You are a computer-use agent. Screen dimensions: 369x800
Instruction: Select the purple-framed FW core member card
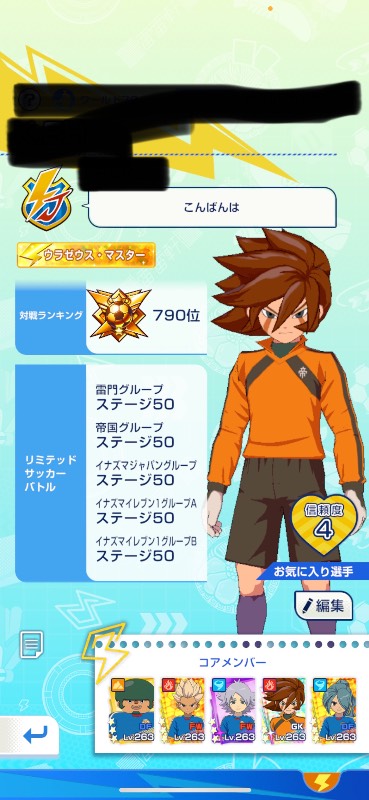coord(233,710)
